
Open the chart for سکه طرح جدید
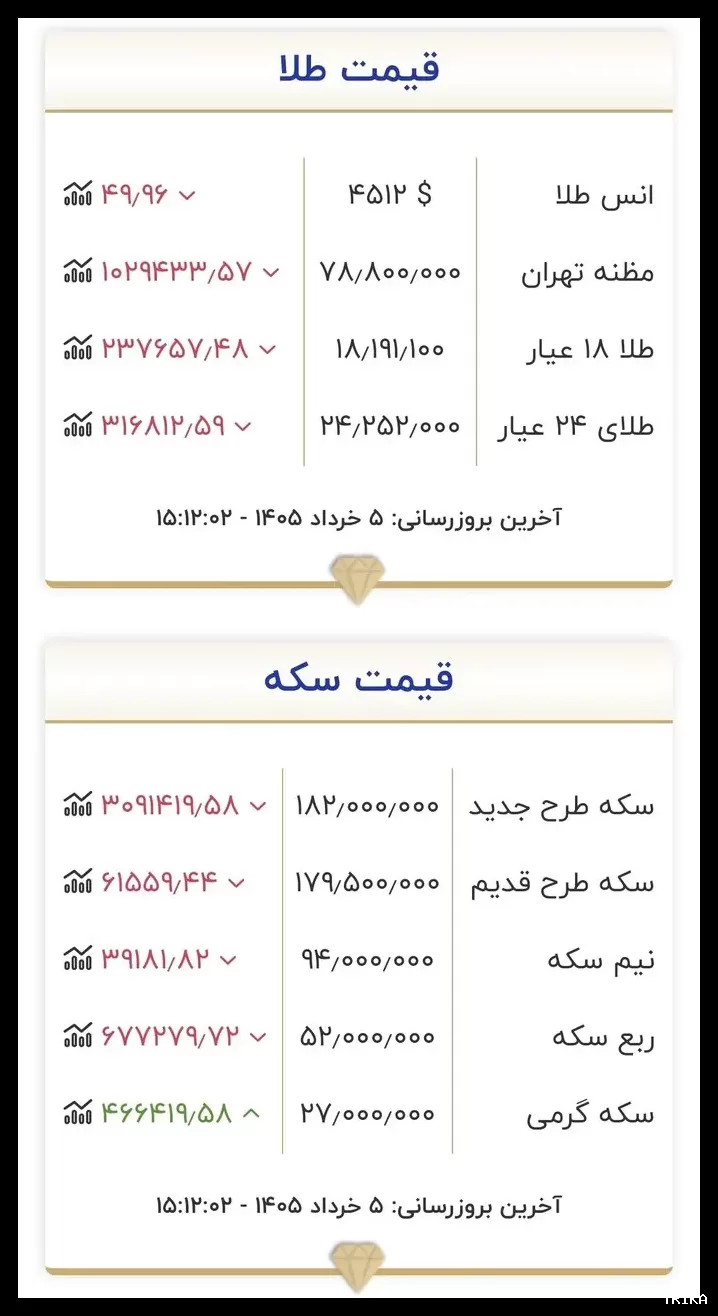[78, 805]
